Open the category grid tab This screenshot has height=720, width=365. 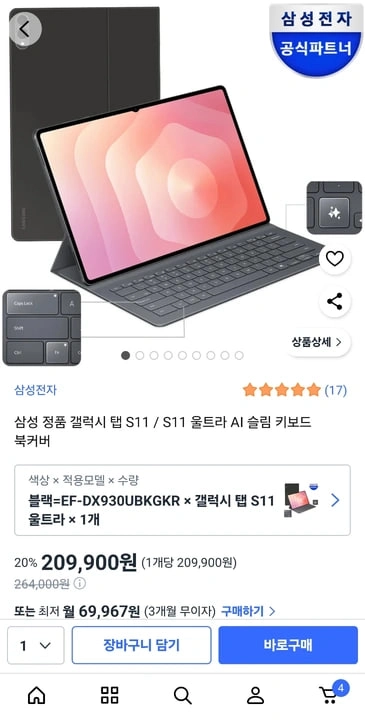click(x=110, y=695)
